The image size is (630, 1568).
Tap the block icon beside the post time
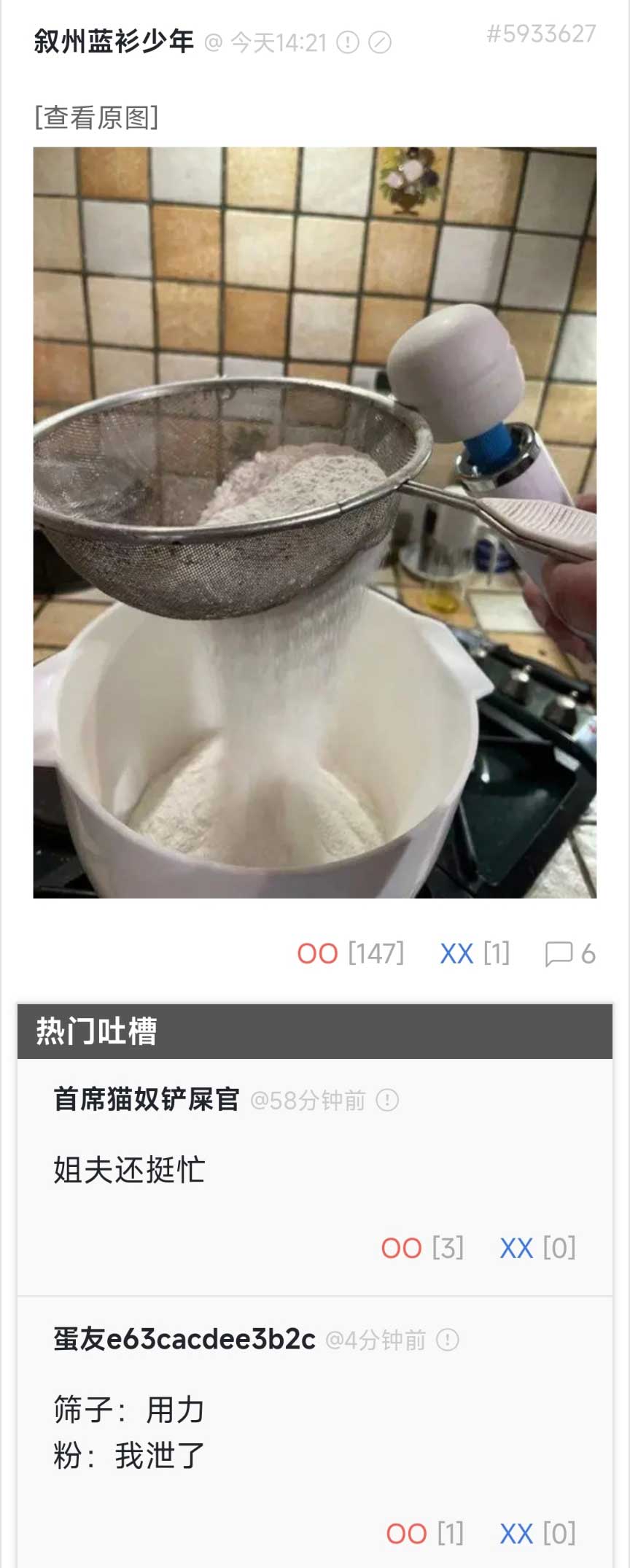(x=379, y=43)
